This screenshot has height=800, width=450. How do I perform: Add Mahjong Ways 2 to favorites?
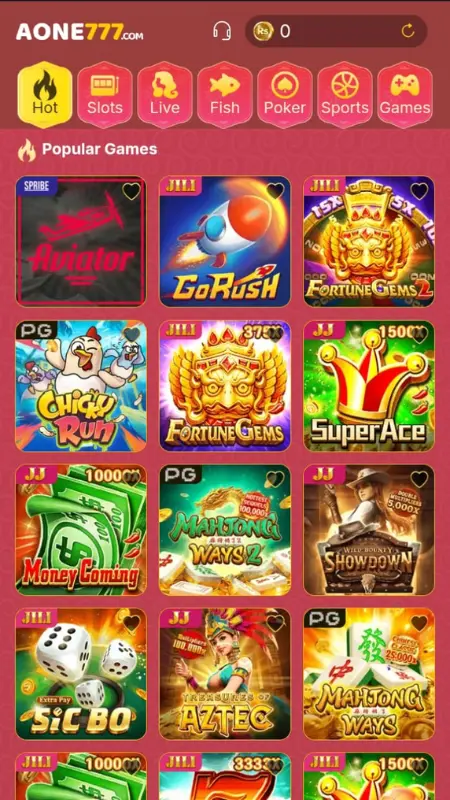(x=275, y=479)
